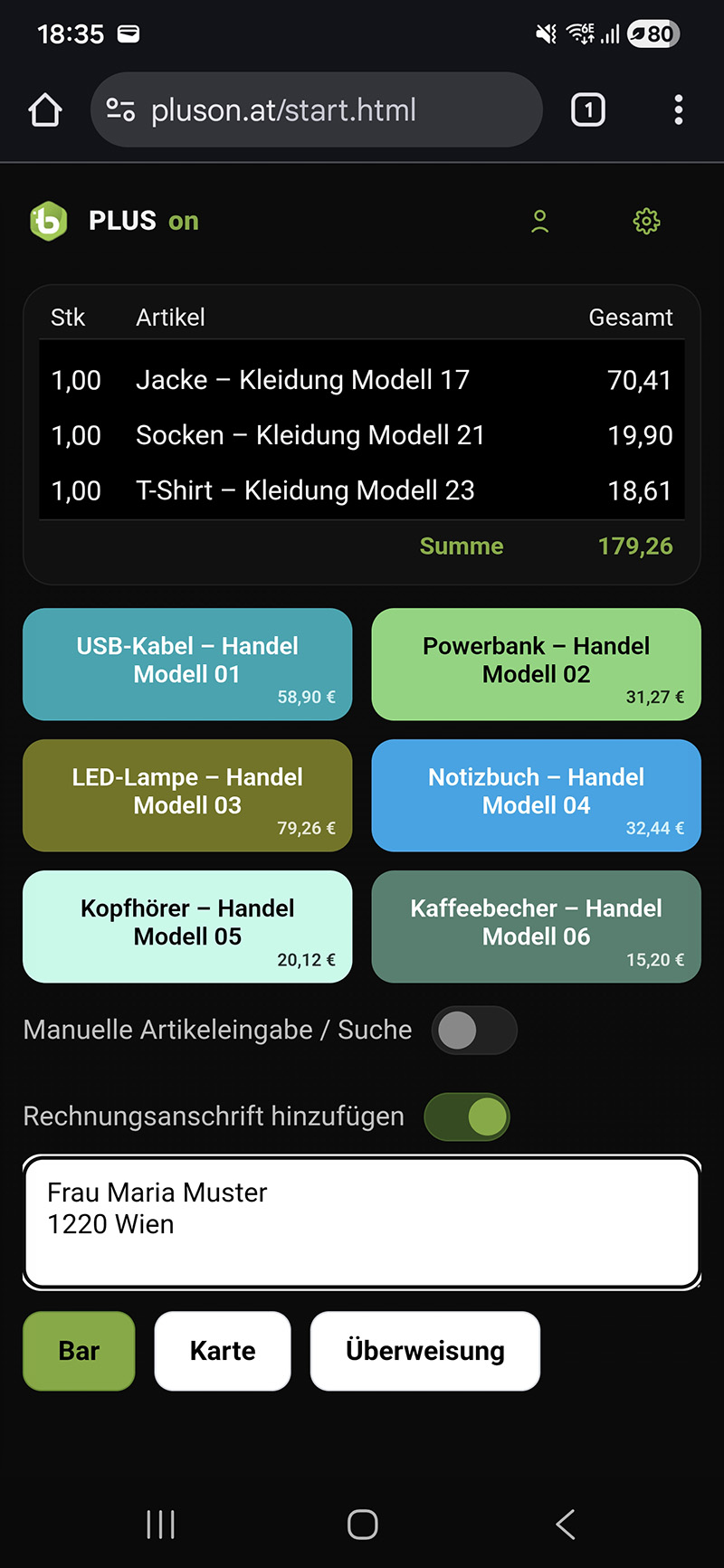Disable Rechnungsanschrift hinzufügen switch

point(467,1117)
